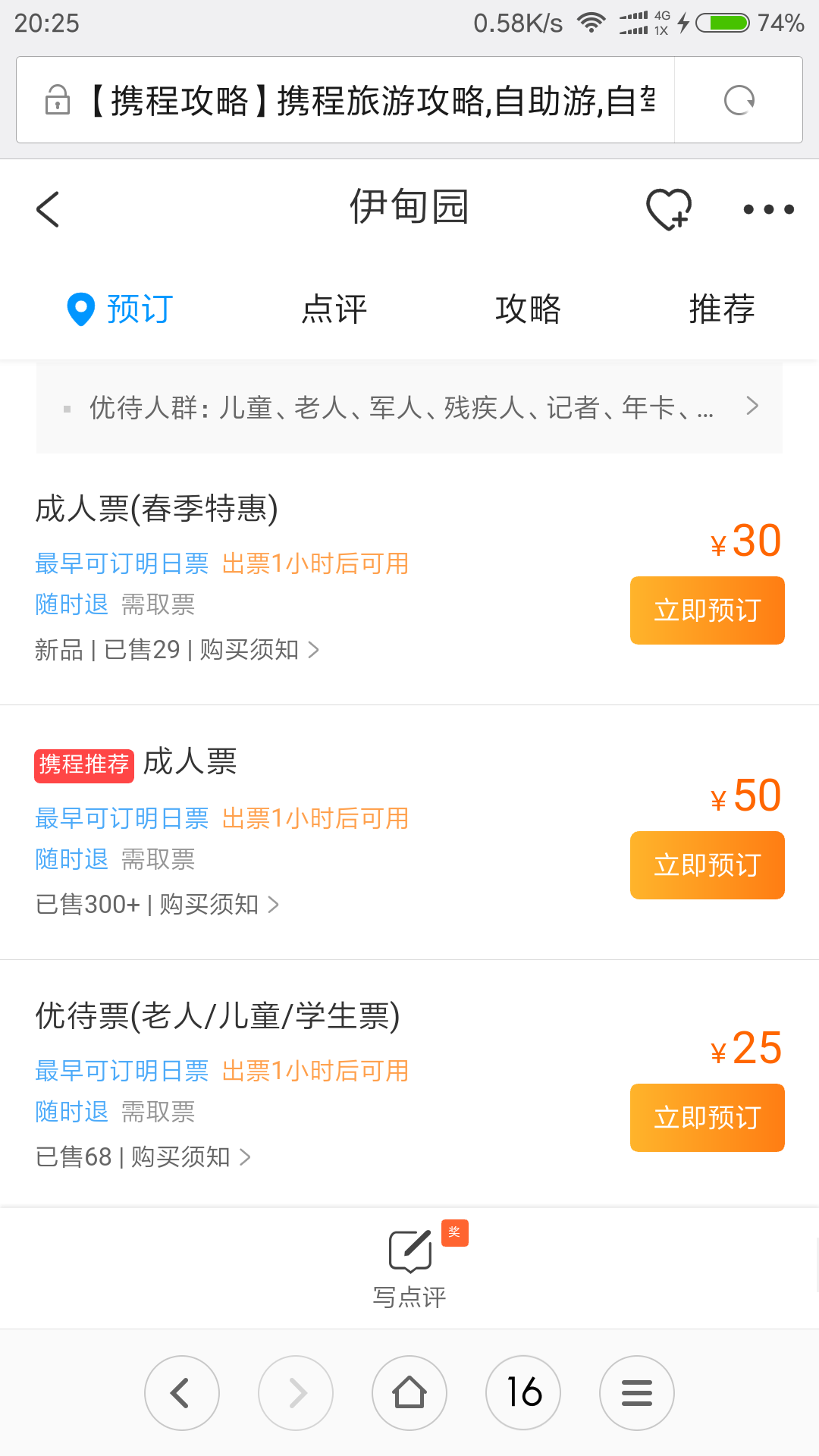Viewport: 819px width, 1456px height.
Task: Open the 16 open tabs switcher
Action: point(523,1393)
